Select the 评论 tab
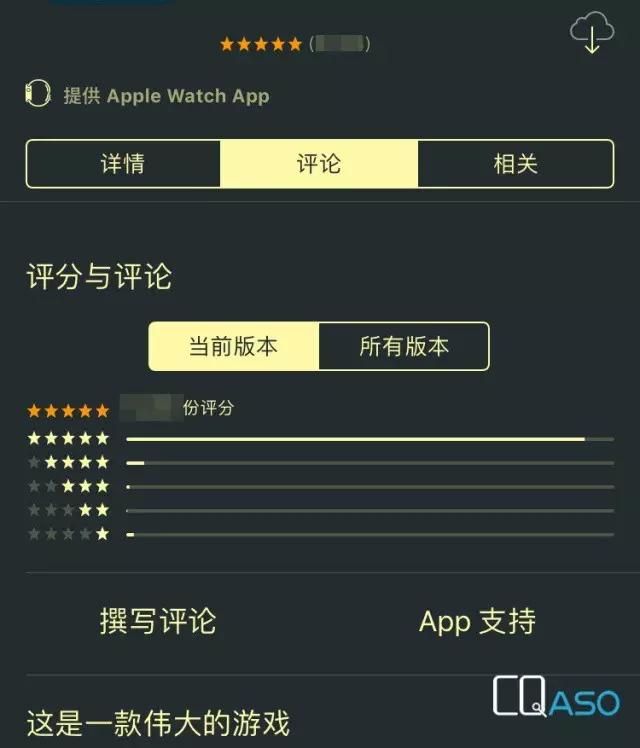The width and height of the screenshot is (640, 748). 319,164
